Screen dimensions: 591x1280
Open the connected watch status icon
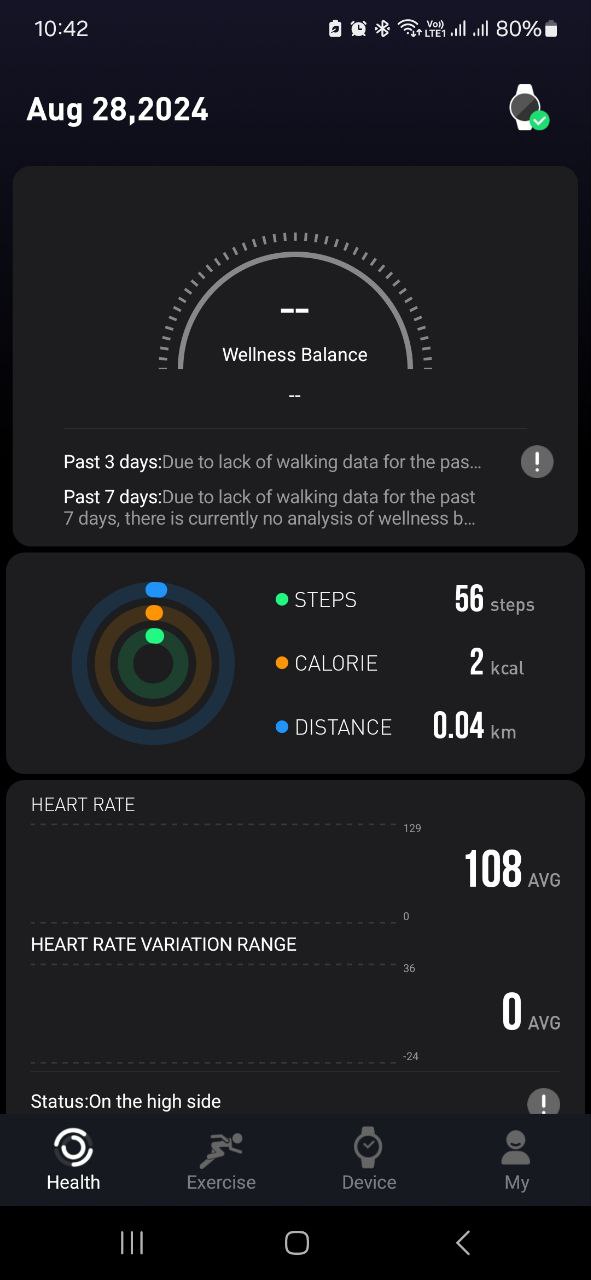coord(527,108)
